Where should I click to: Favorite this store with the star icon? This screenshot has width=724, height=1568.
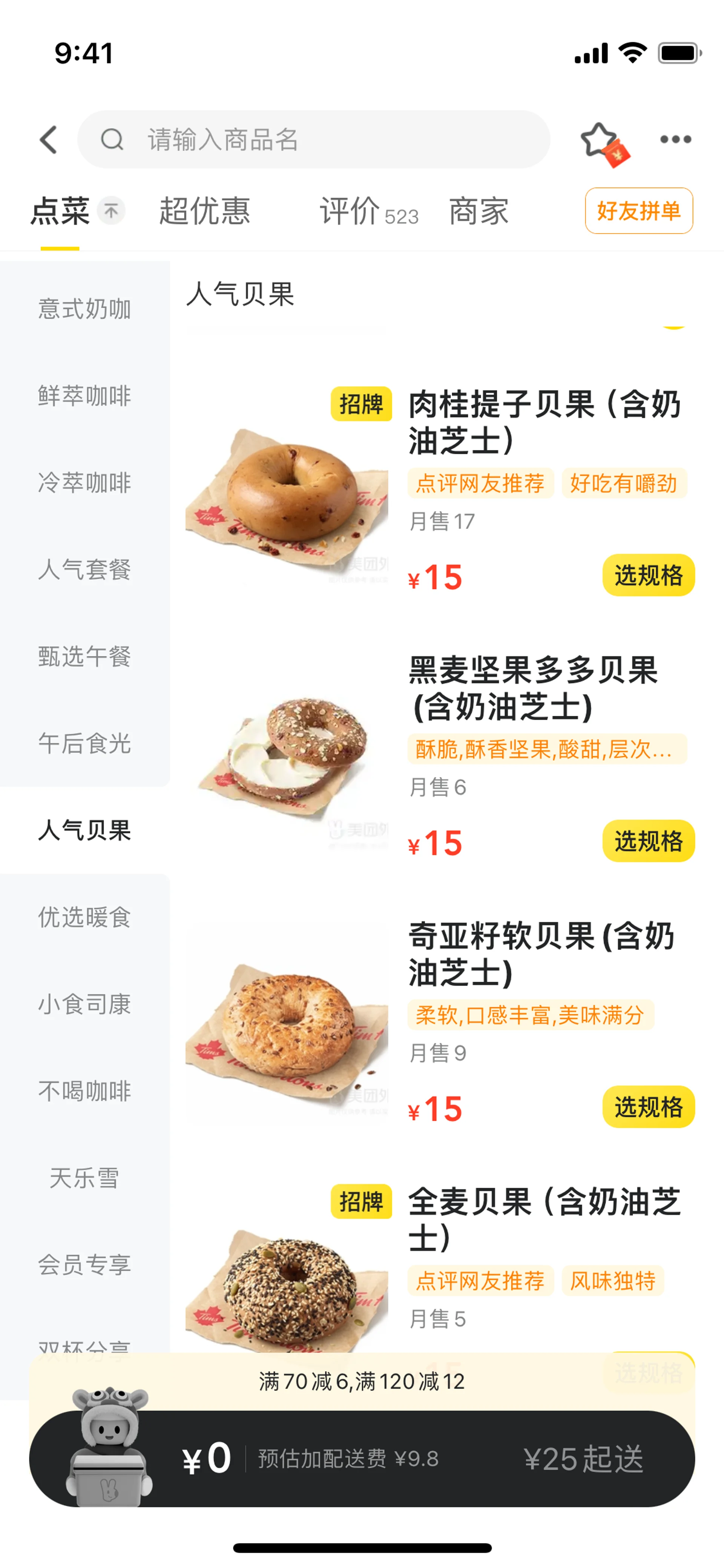(x=599, y=140)
